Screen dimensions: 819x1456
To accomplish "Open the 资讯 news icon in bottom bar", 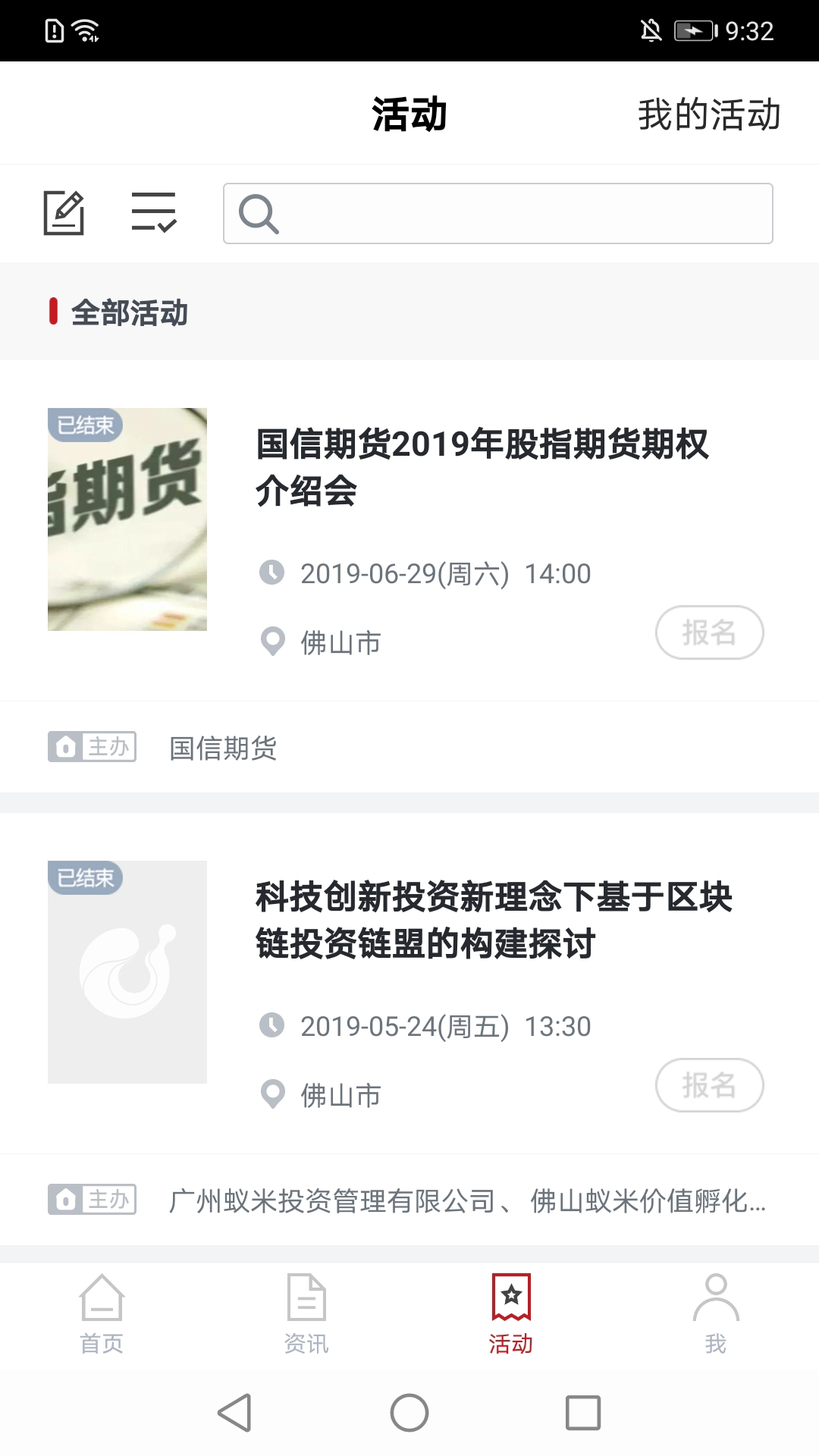I will pyautogui.click(x=306, y=1313).
